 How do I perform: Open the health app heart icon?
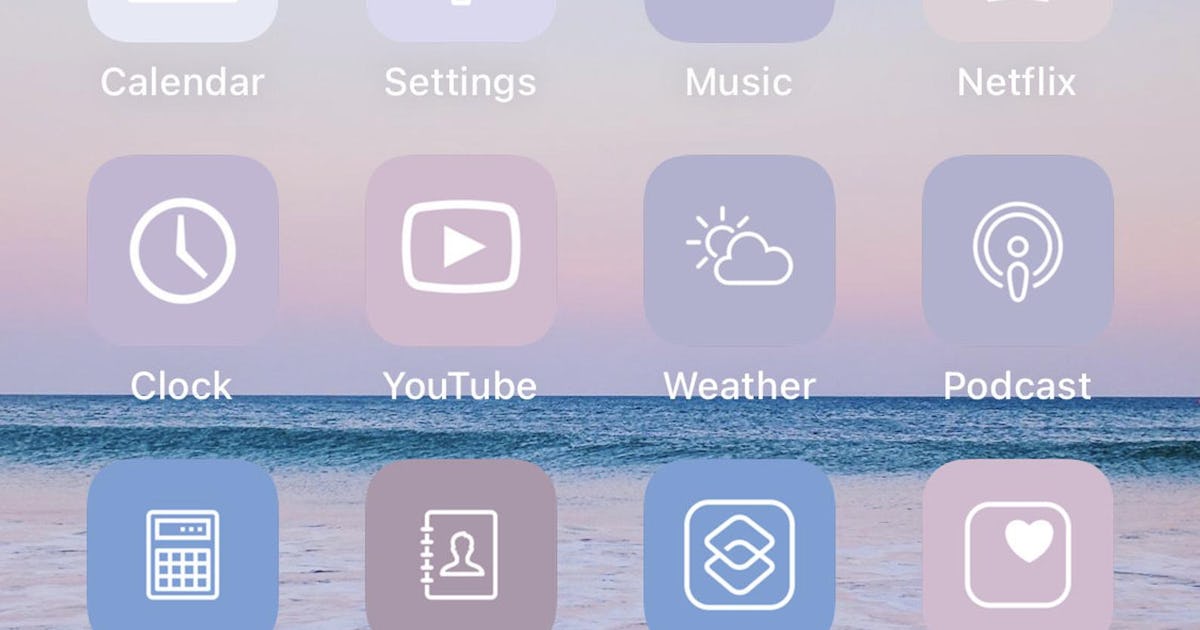tap(1017, 552)
